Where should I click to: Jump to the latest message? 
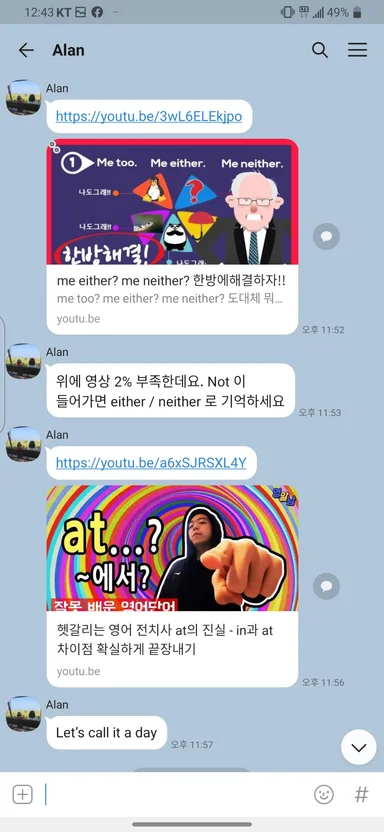[359, 747]
